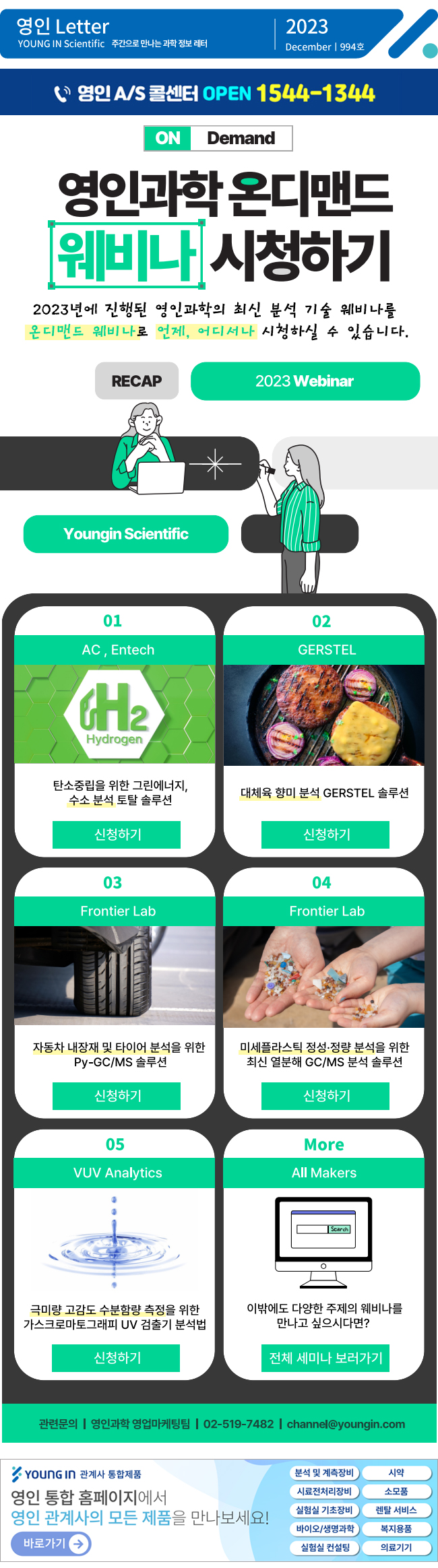Select the 의료기기 category
438x1568 pixels.
396,1548
